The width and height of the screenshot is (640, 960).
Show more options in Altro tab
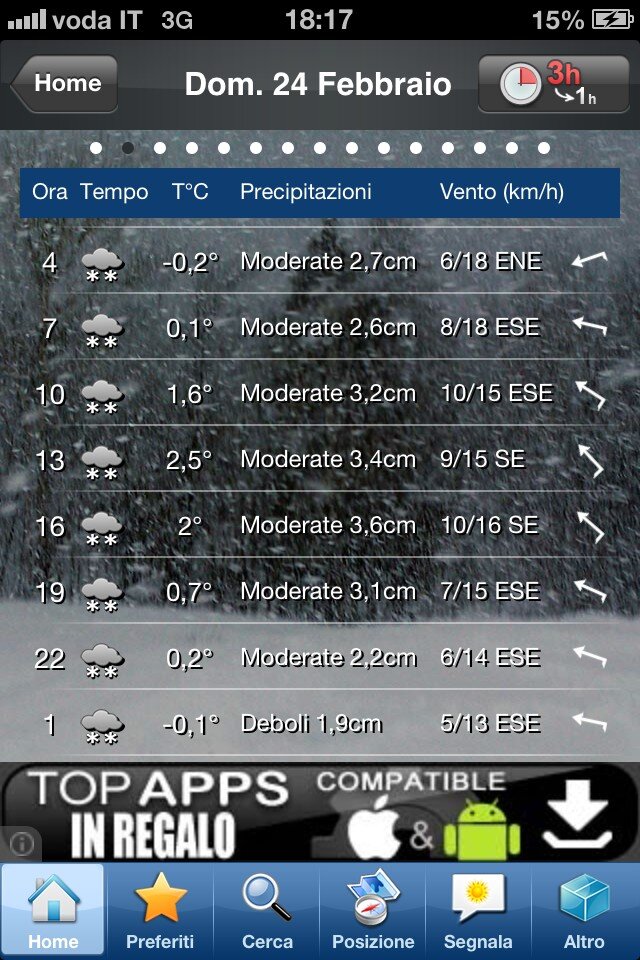click(584, 910)
